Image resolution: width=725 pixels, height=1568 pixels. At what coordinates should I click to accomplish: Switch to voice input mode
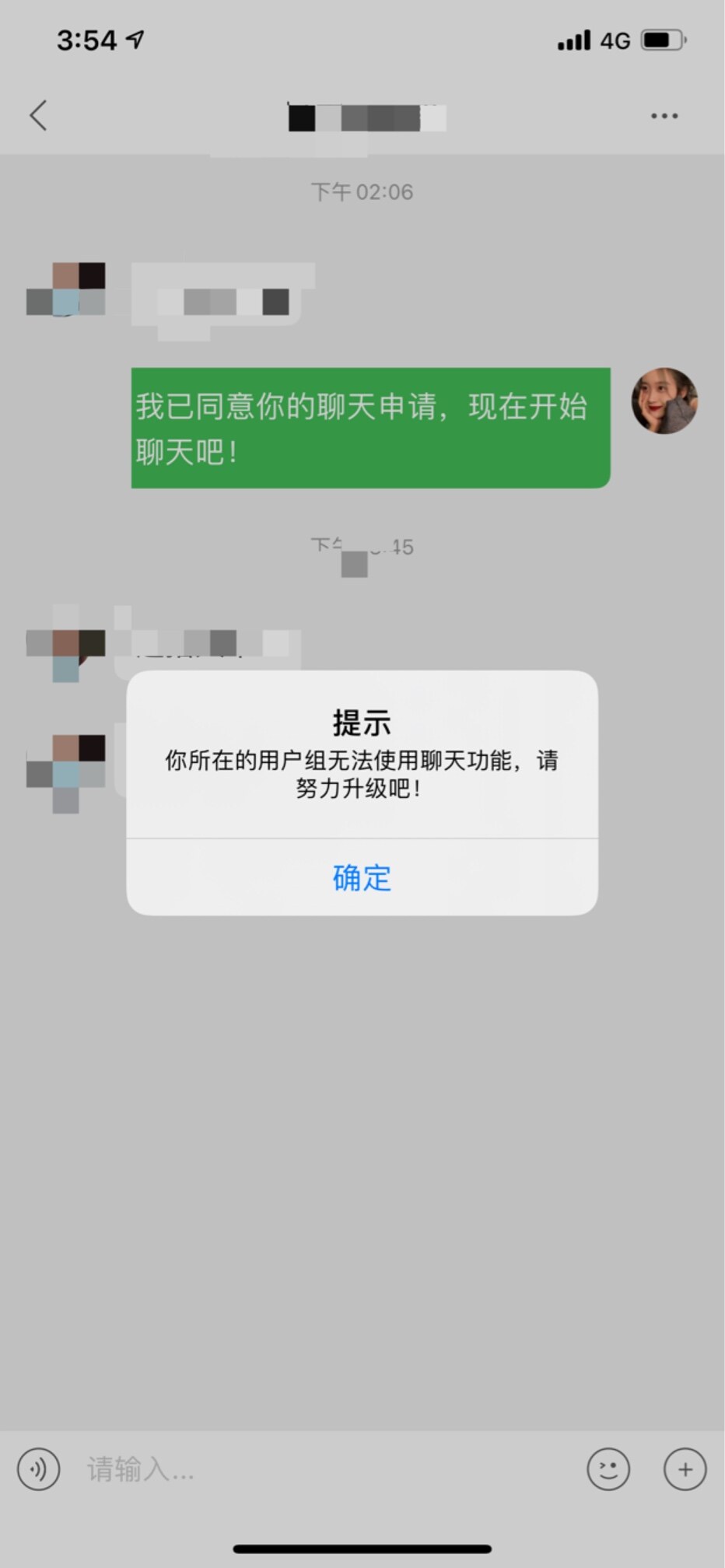pyautogui.click(x=38, y=1468)
